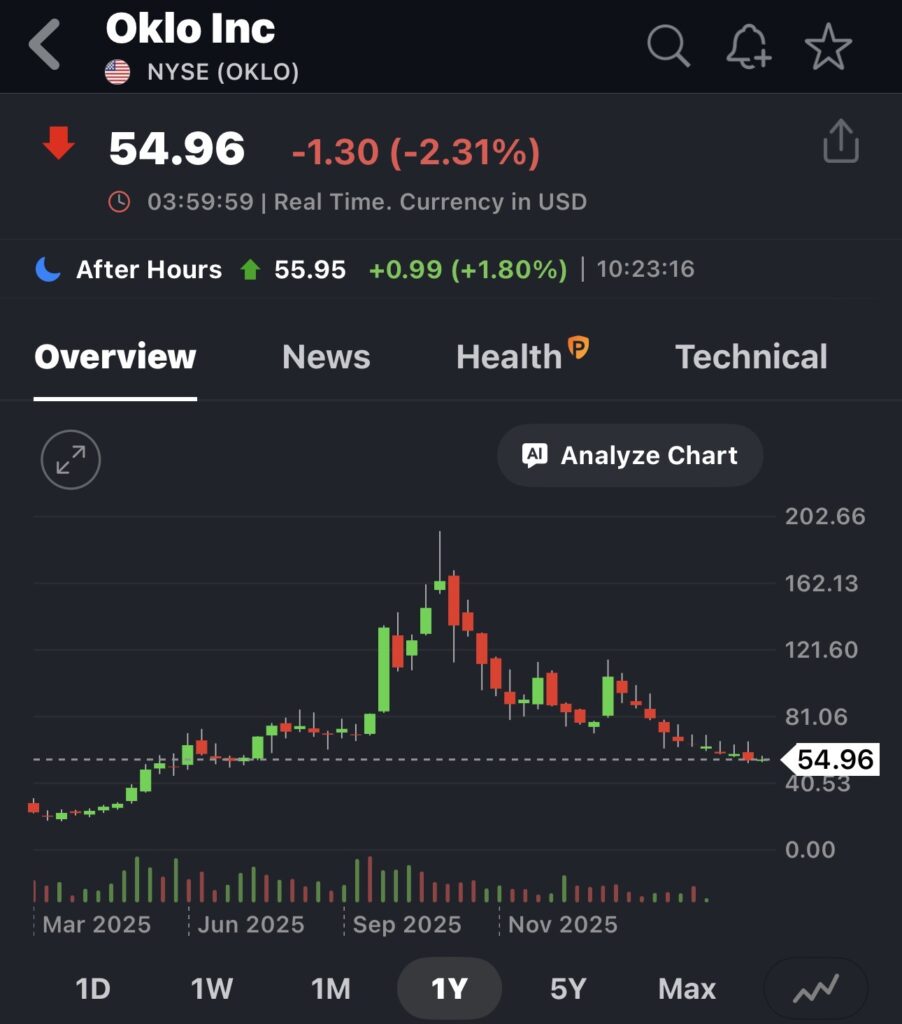Create a price alert with bell icon

pyautogui.click(x=748, y=45)
